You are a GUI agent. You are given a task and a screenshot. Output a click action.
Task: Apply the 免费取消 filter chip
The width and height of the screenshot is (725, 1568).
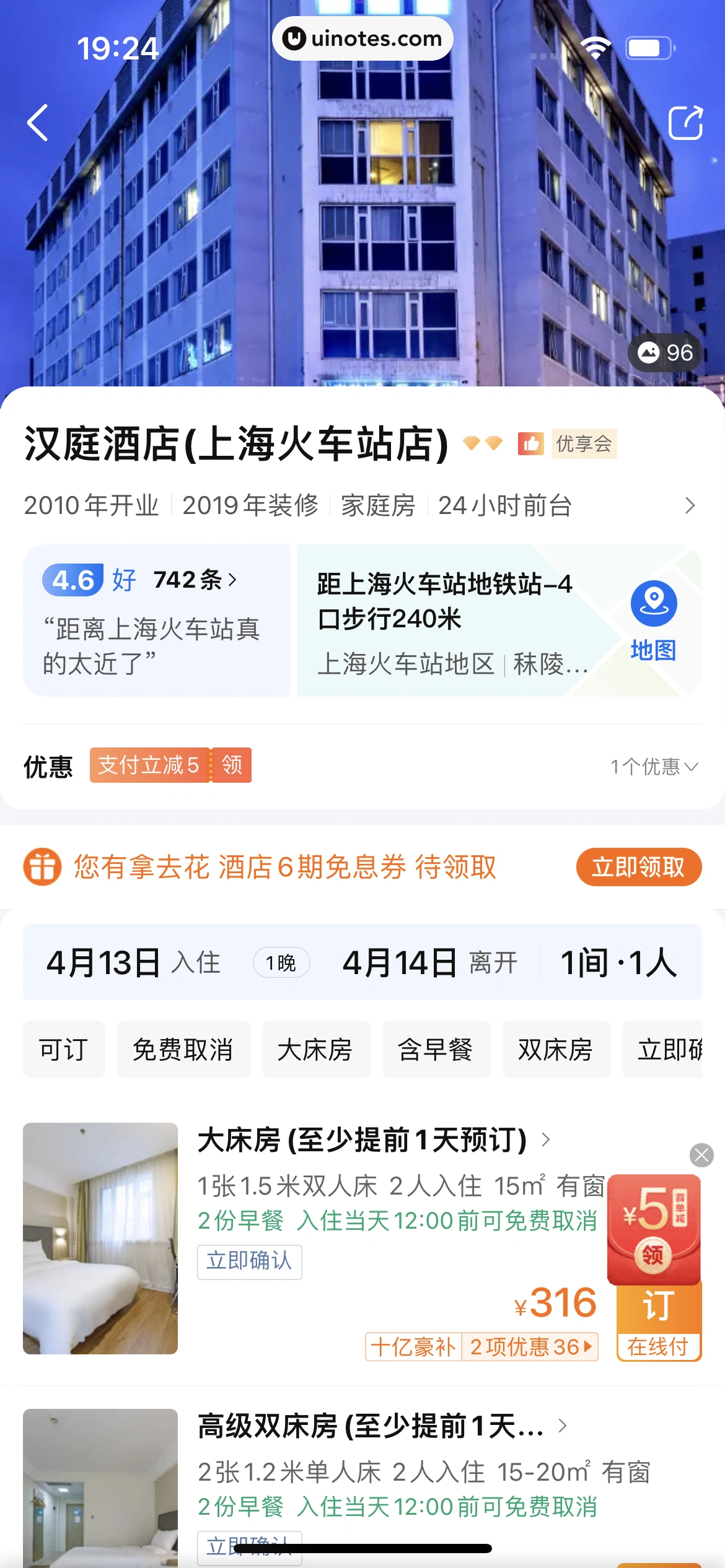[183, 1050]
